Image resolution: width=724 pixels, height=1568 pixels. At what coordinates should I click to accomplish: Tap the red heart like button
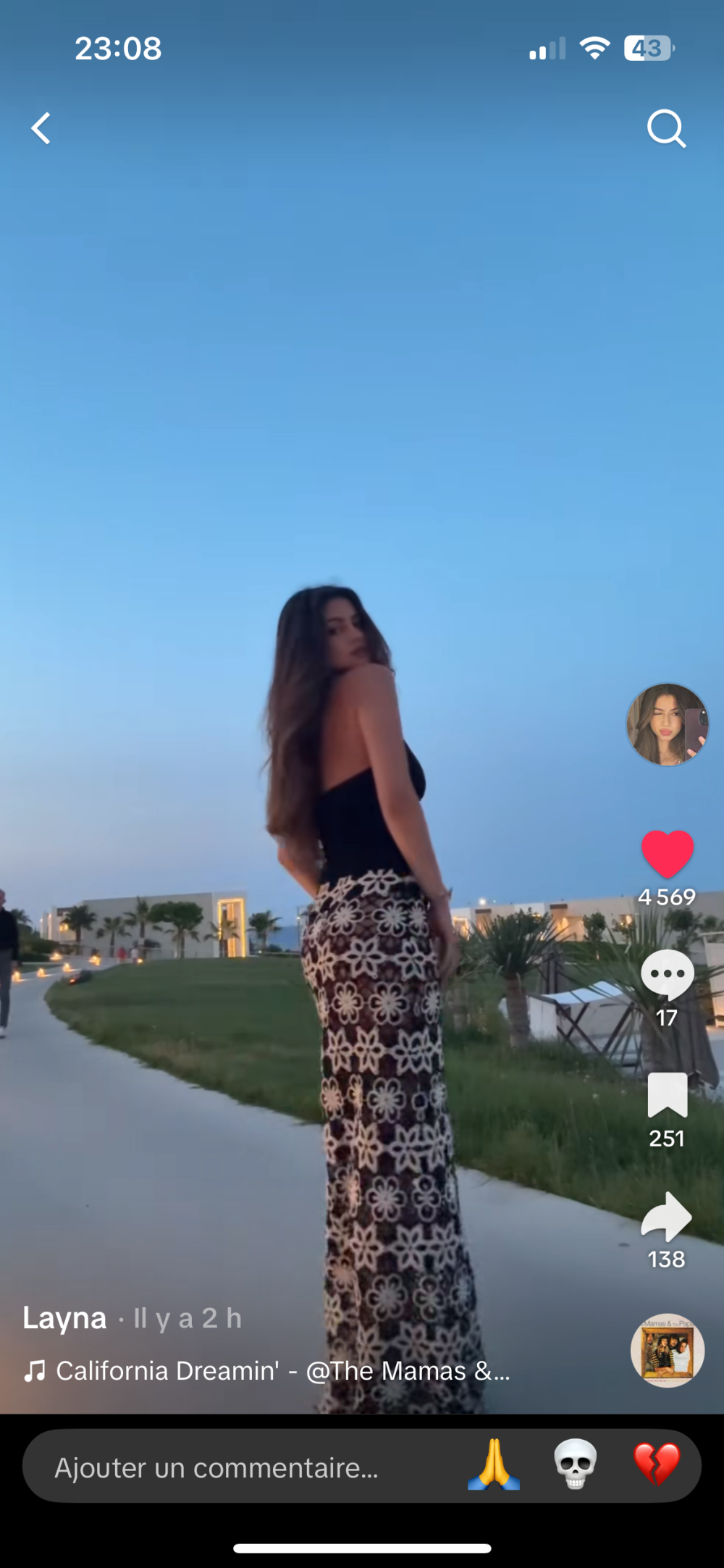coord(667,855)
